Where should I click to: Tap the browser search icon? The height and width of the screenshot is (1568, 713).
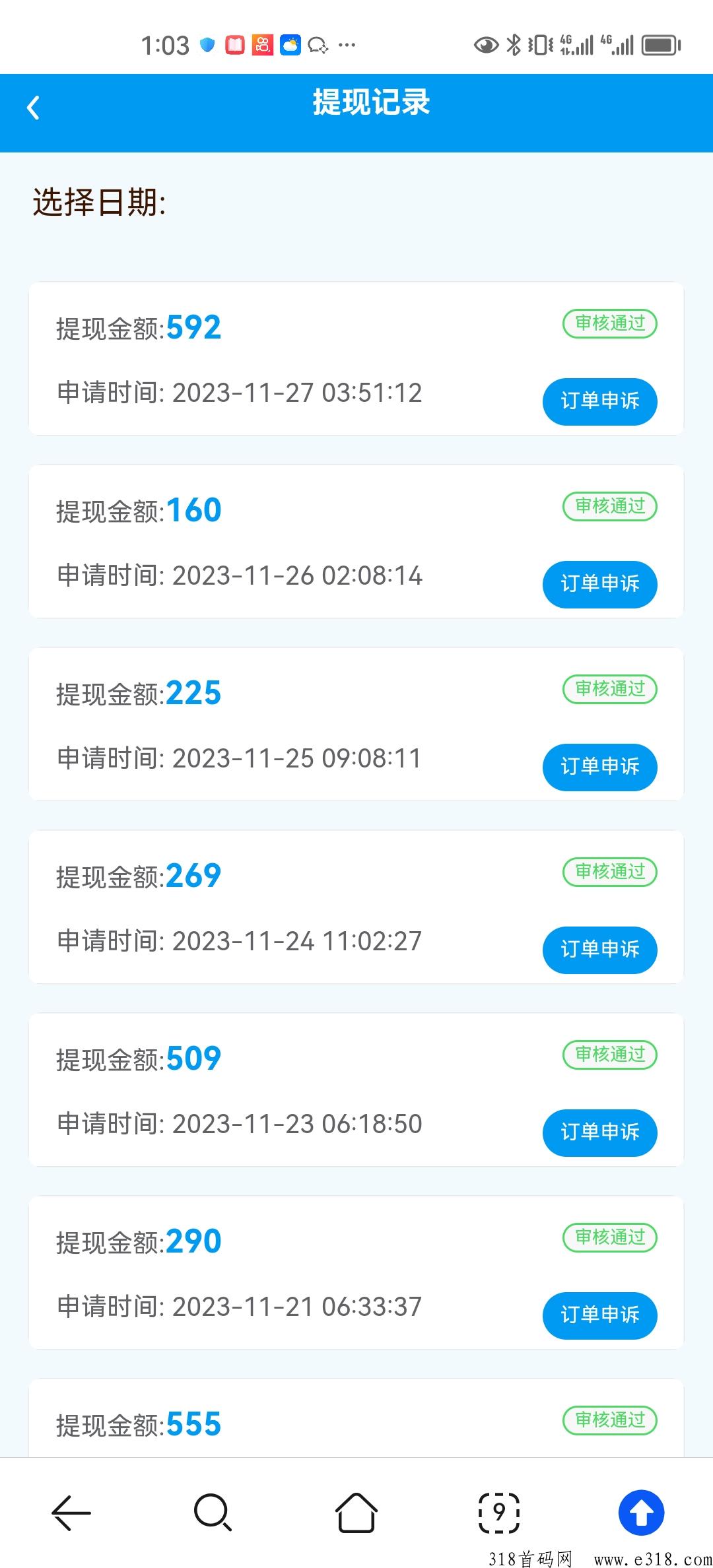click(x=213, y=1512)
